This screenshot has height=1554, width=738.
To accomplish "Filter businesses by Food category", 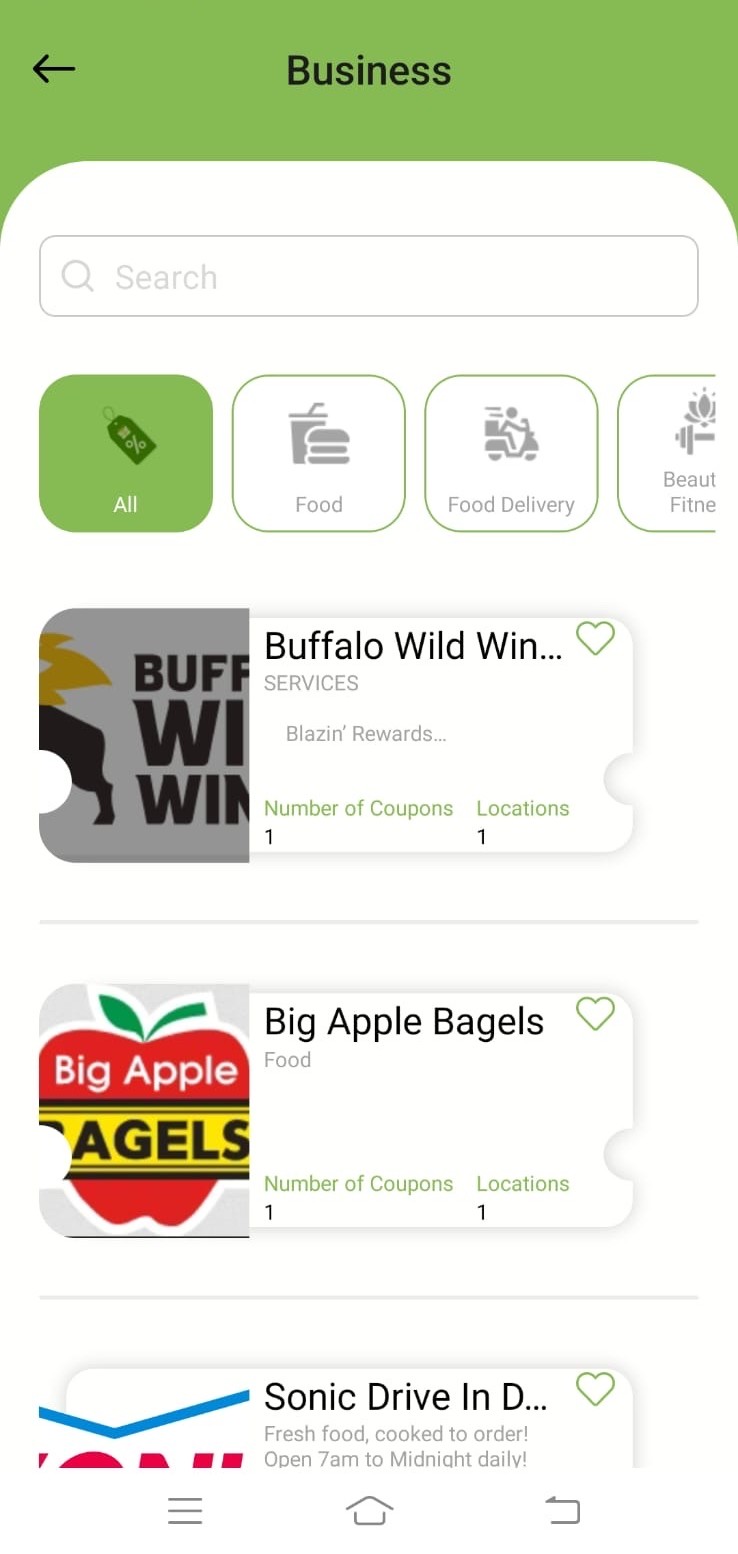I will click(x=319, y=453).
